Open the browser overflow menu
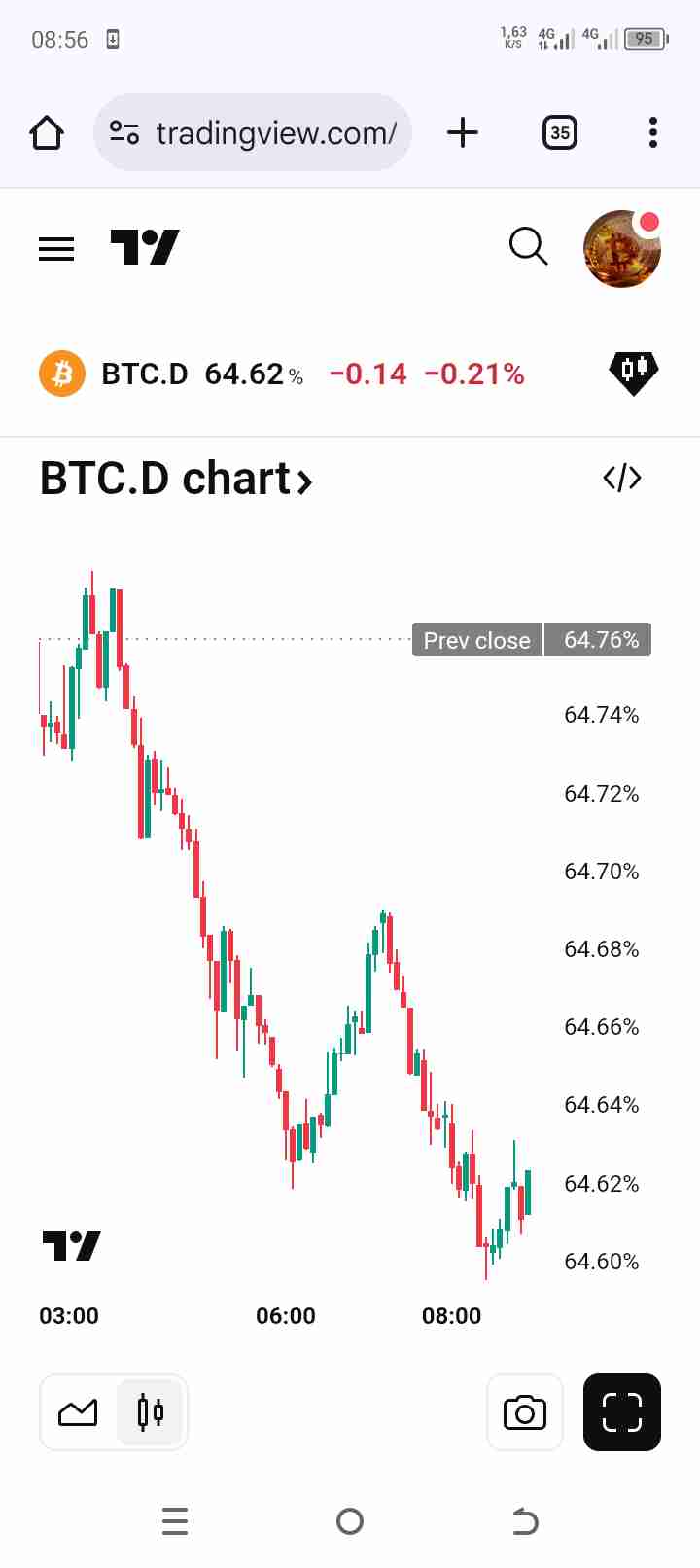 [x=652, y=132]
